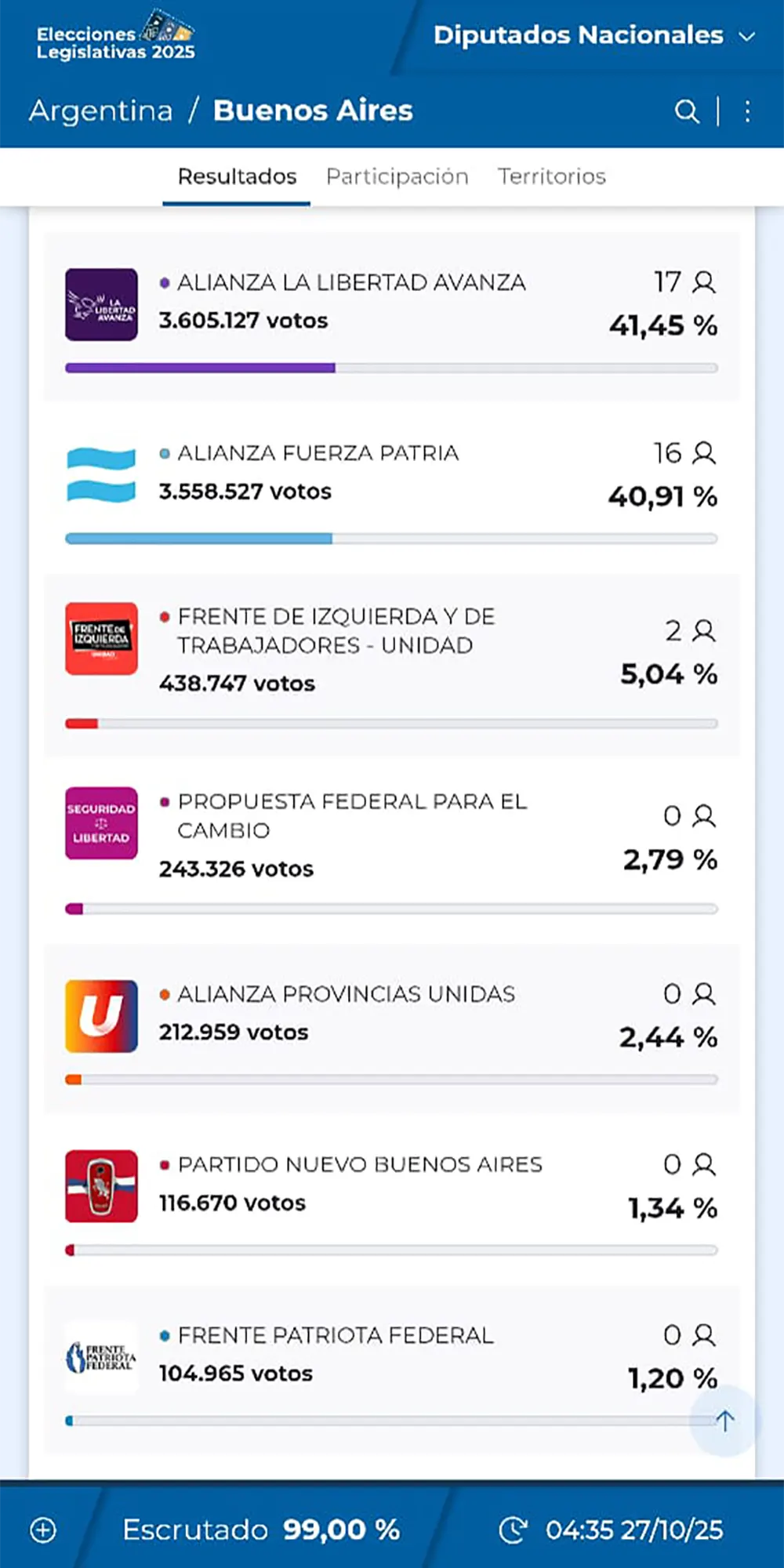Image resolution: width=784 pixels, height=1568 pixels.
Task: Select the Frente Patriota Federal logo
Action: click(x=103, y=1357)
